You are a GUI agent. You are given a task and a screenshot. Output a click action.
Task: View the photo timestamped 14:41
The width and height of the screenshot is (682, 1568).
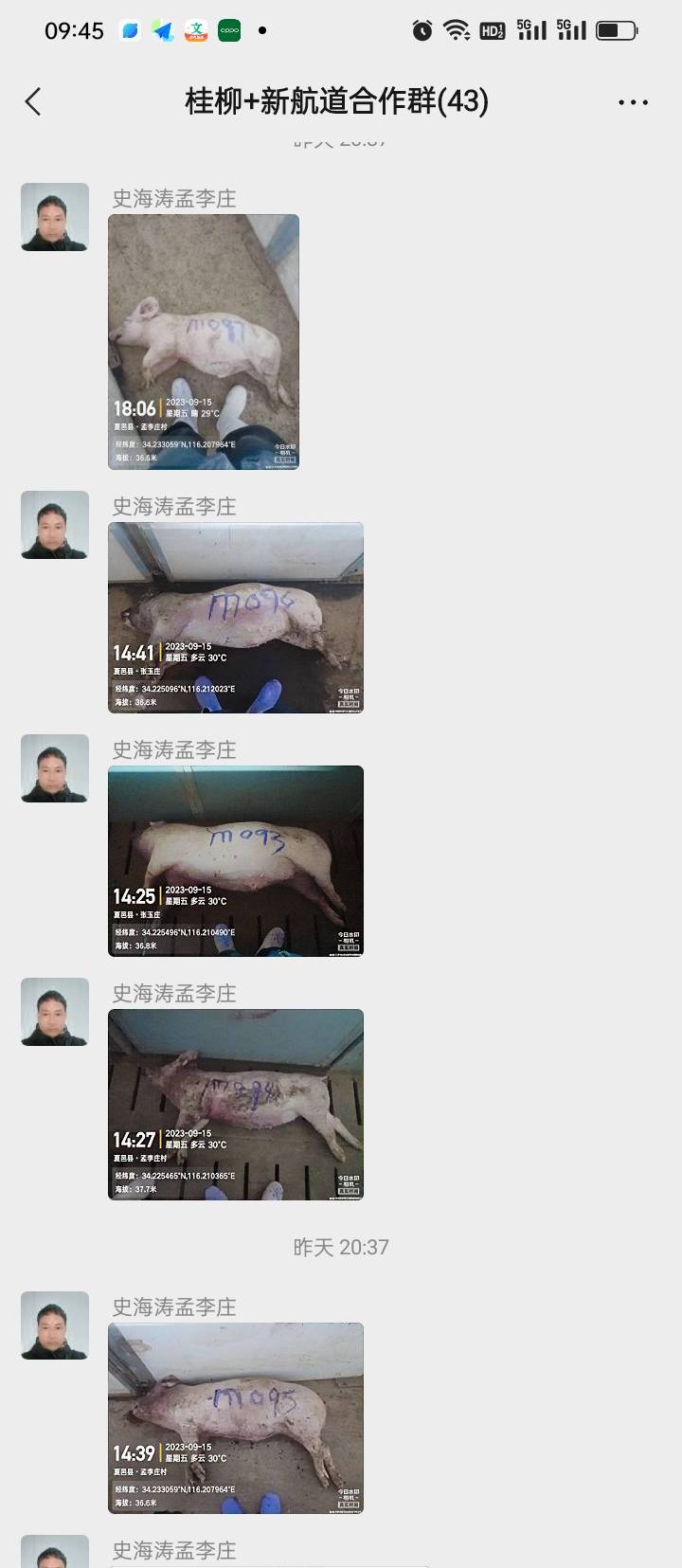(x=236, y=617)
